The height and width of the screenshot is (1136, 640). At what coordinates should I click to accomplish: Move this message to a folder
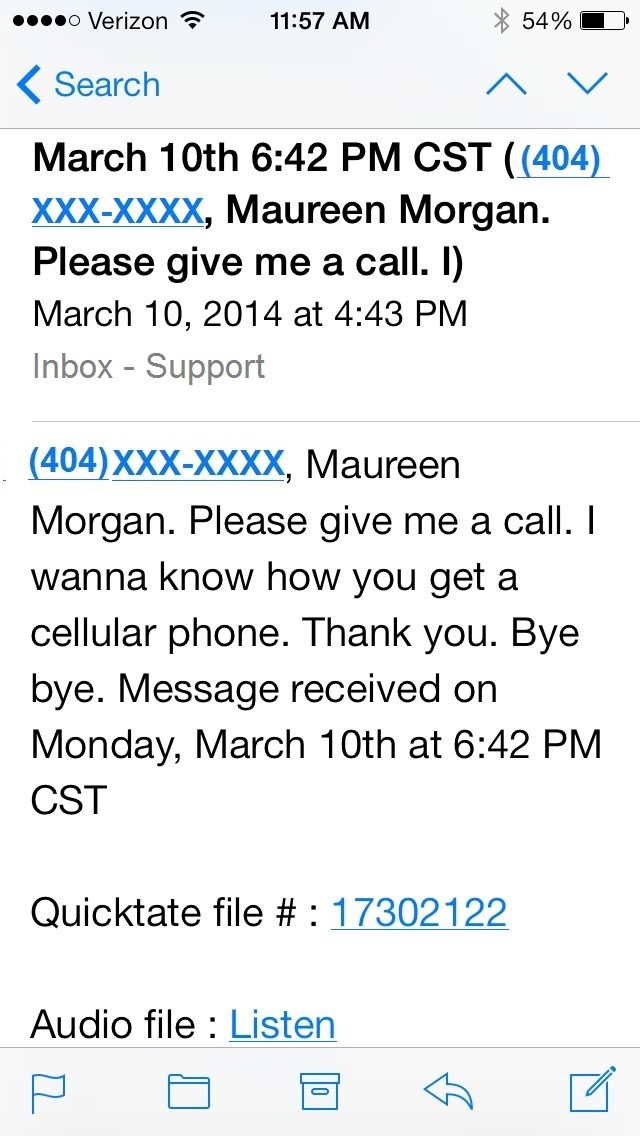(x=188, y=1091)
